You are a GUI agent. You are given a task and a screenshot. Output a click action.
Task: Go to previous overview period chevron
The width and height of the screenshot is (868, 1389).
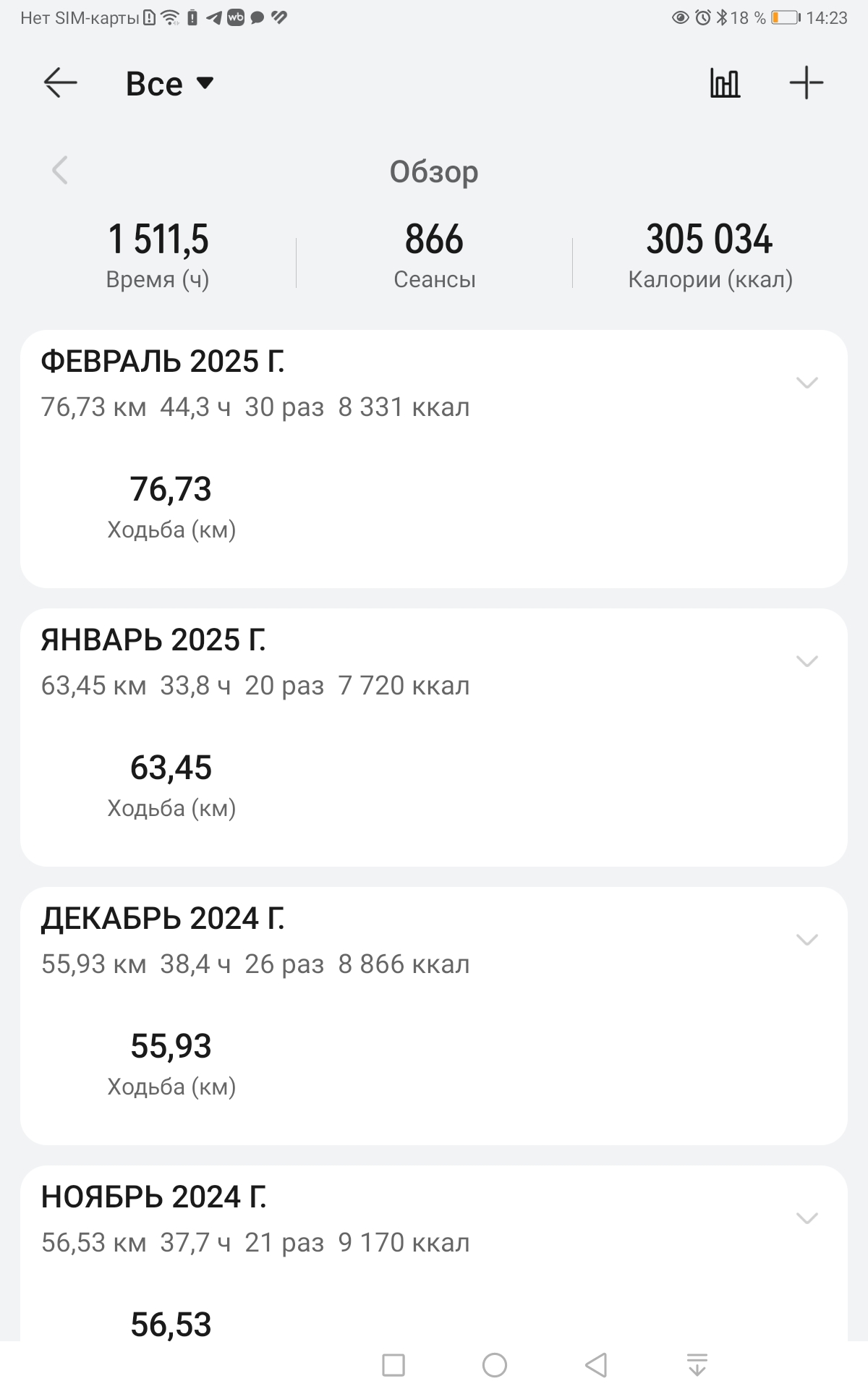click(60, 171)
